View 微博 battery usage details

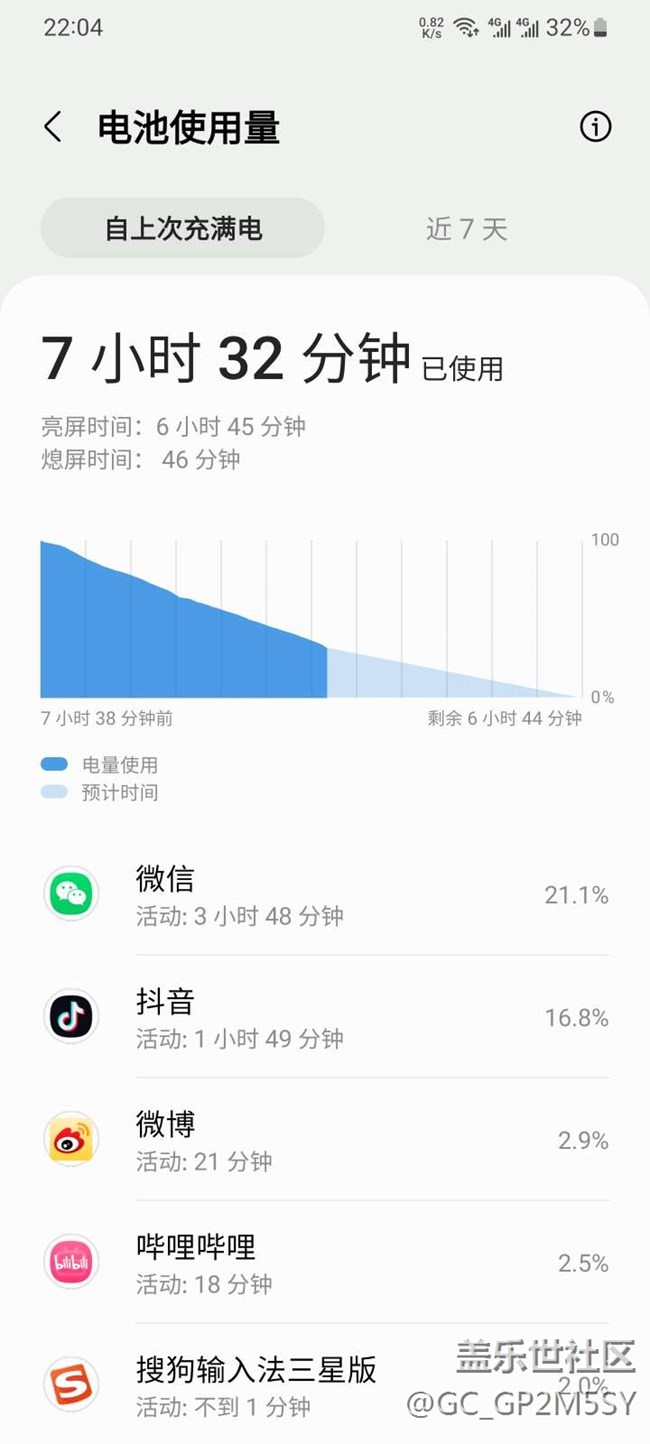click(x=326, y=1140)
